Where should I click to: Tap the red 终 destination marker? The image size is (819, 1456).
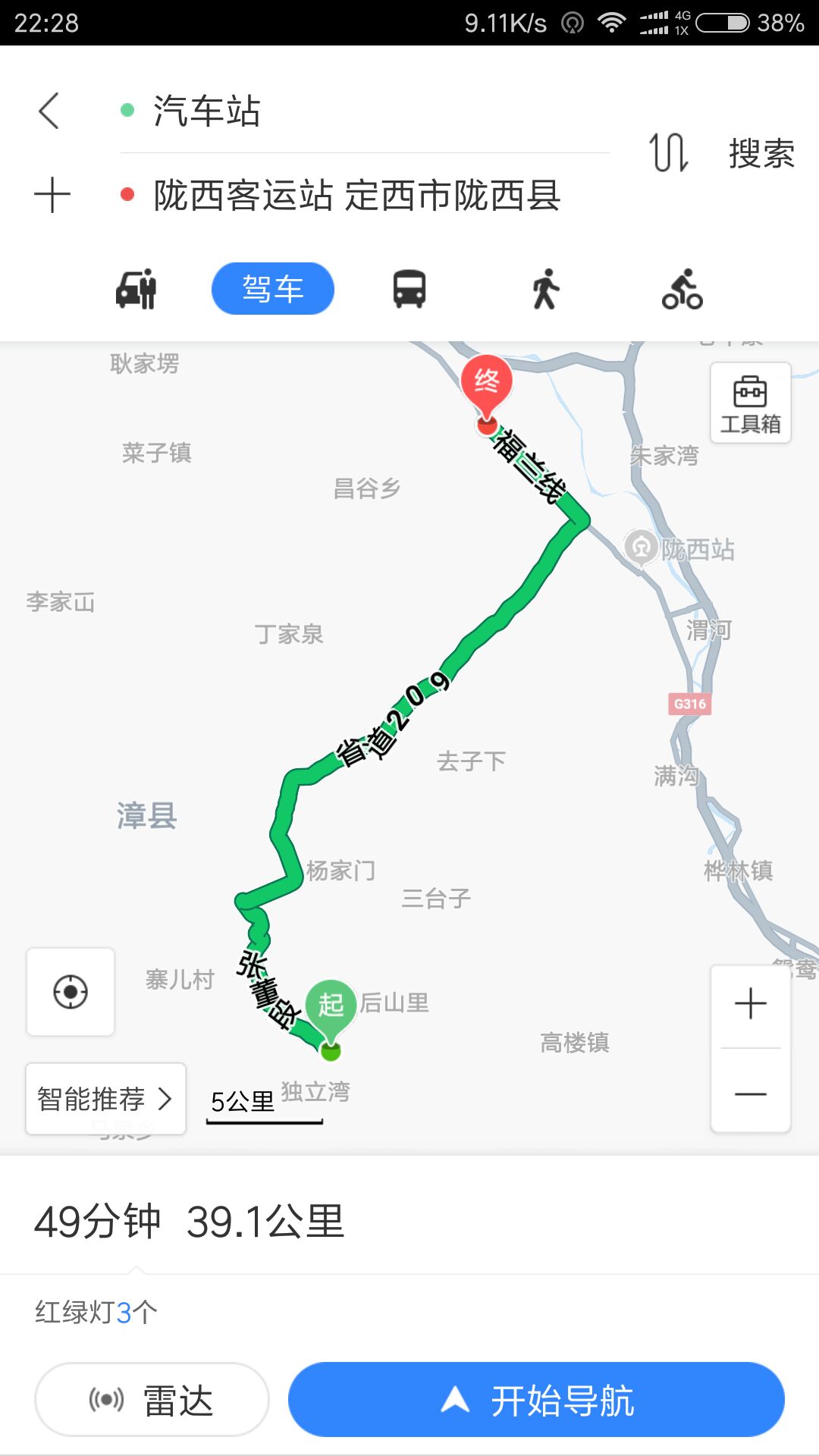486,382
